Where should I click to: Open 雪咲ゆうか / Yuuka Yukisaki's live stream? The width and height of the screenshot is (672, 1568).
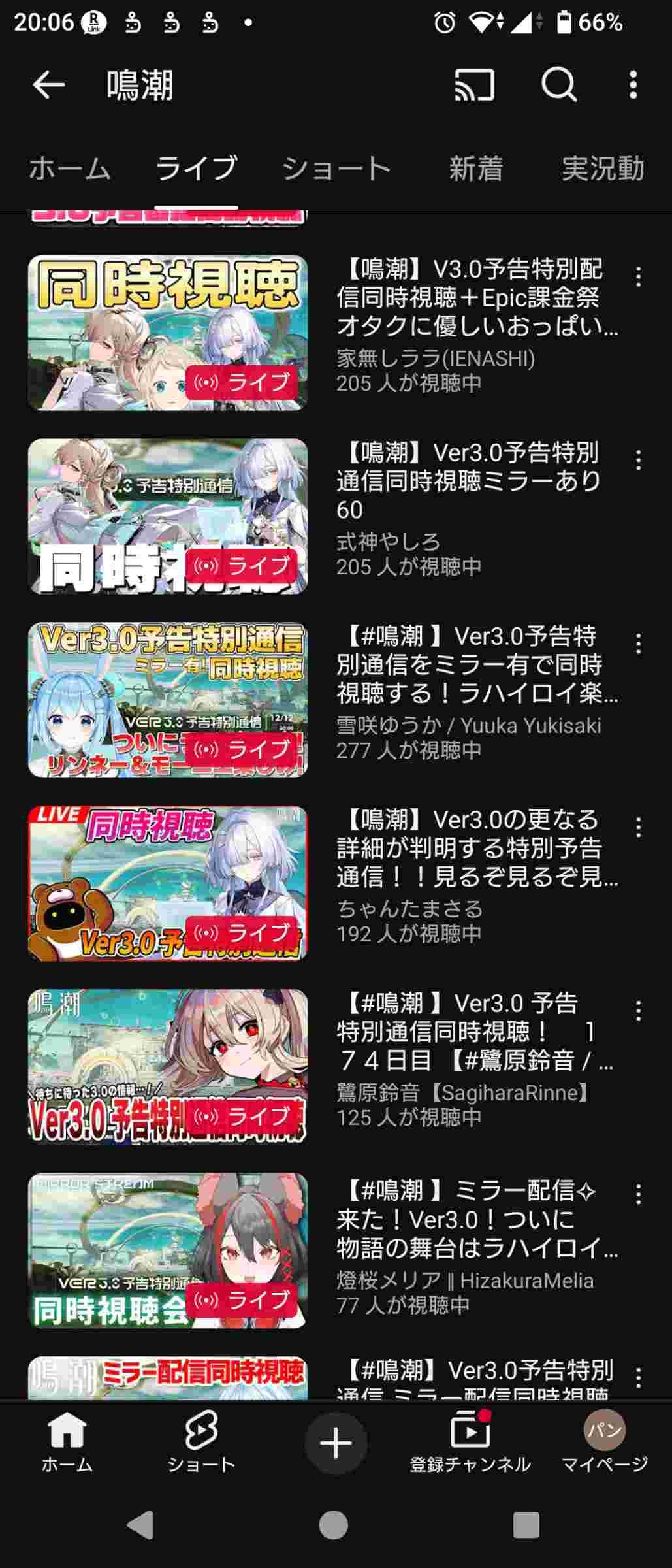point(168,700)
